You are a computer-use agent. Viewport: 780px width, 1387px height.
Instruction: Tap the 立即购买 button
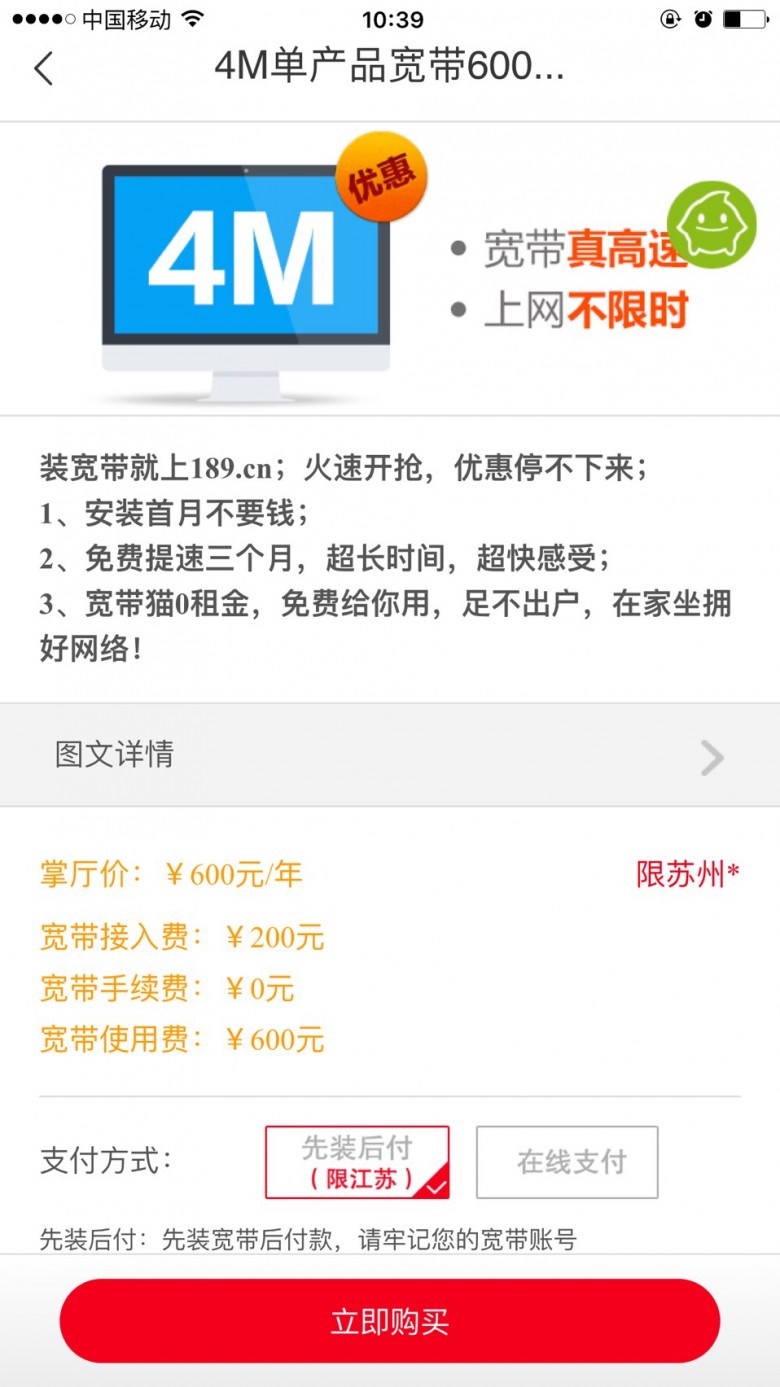coord(390,1321)
